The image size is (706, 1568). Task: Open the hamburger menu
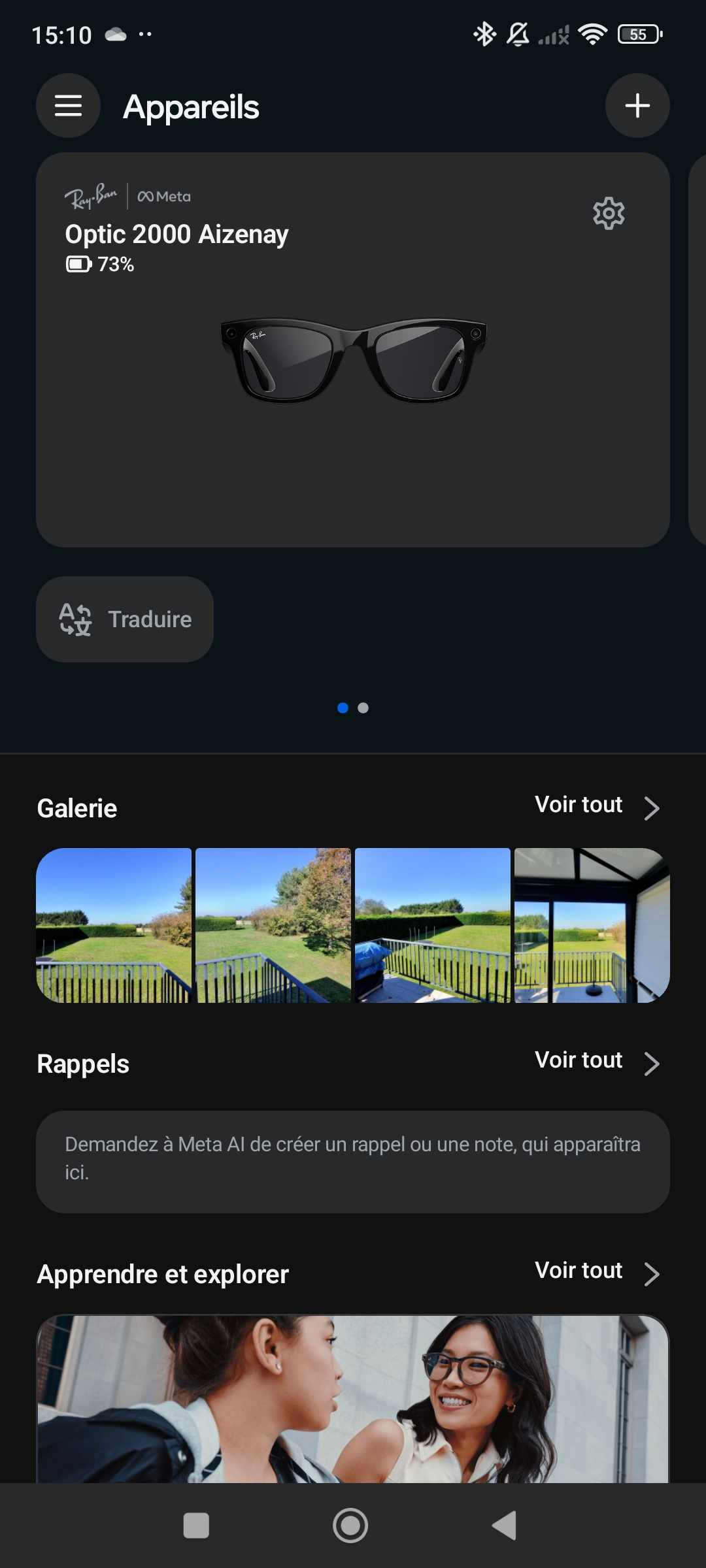point(68,106)
